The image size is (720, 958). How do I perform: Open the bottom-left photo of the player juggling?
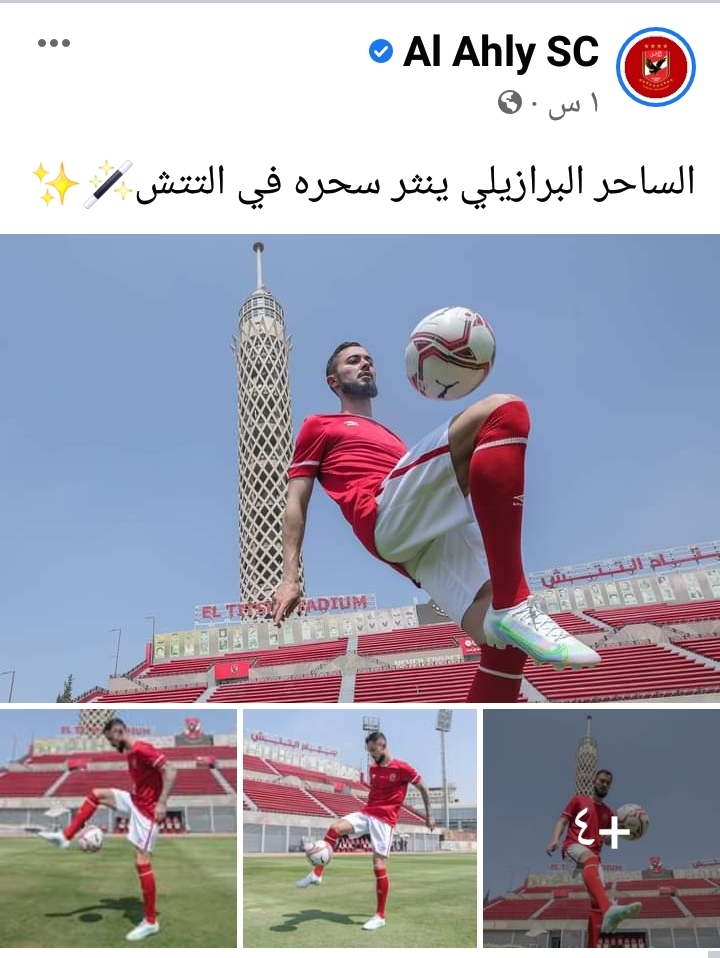(x=118, y=828)
